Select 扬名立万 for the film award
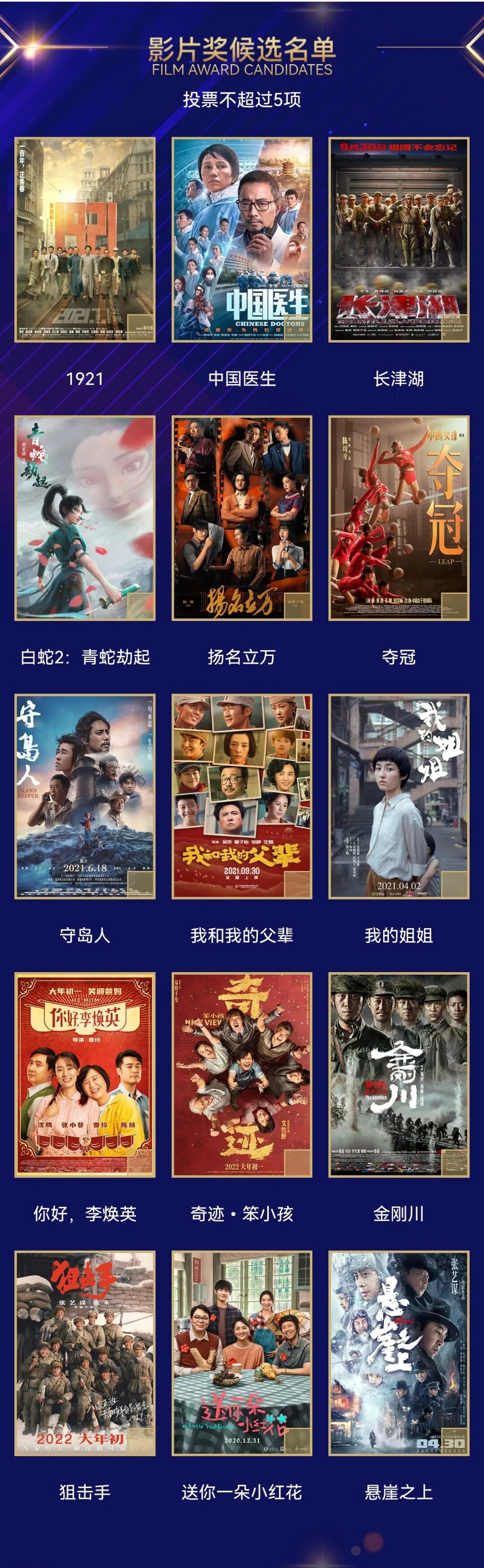Viewport: 484px width, 1568px height. click(x=242, y=518)
